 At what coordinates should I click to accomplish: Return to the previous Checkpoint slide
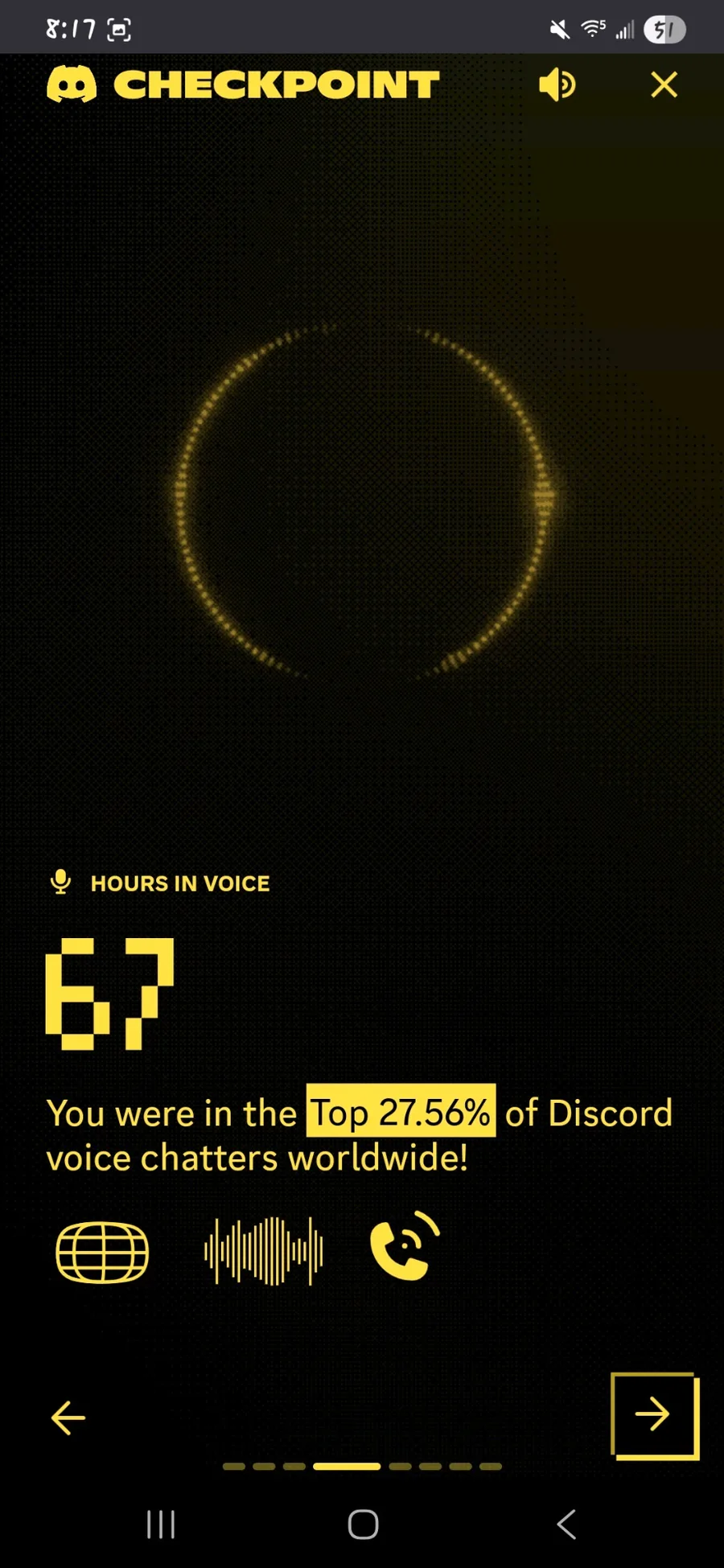point(68,1417)
